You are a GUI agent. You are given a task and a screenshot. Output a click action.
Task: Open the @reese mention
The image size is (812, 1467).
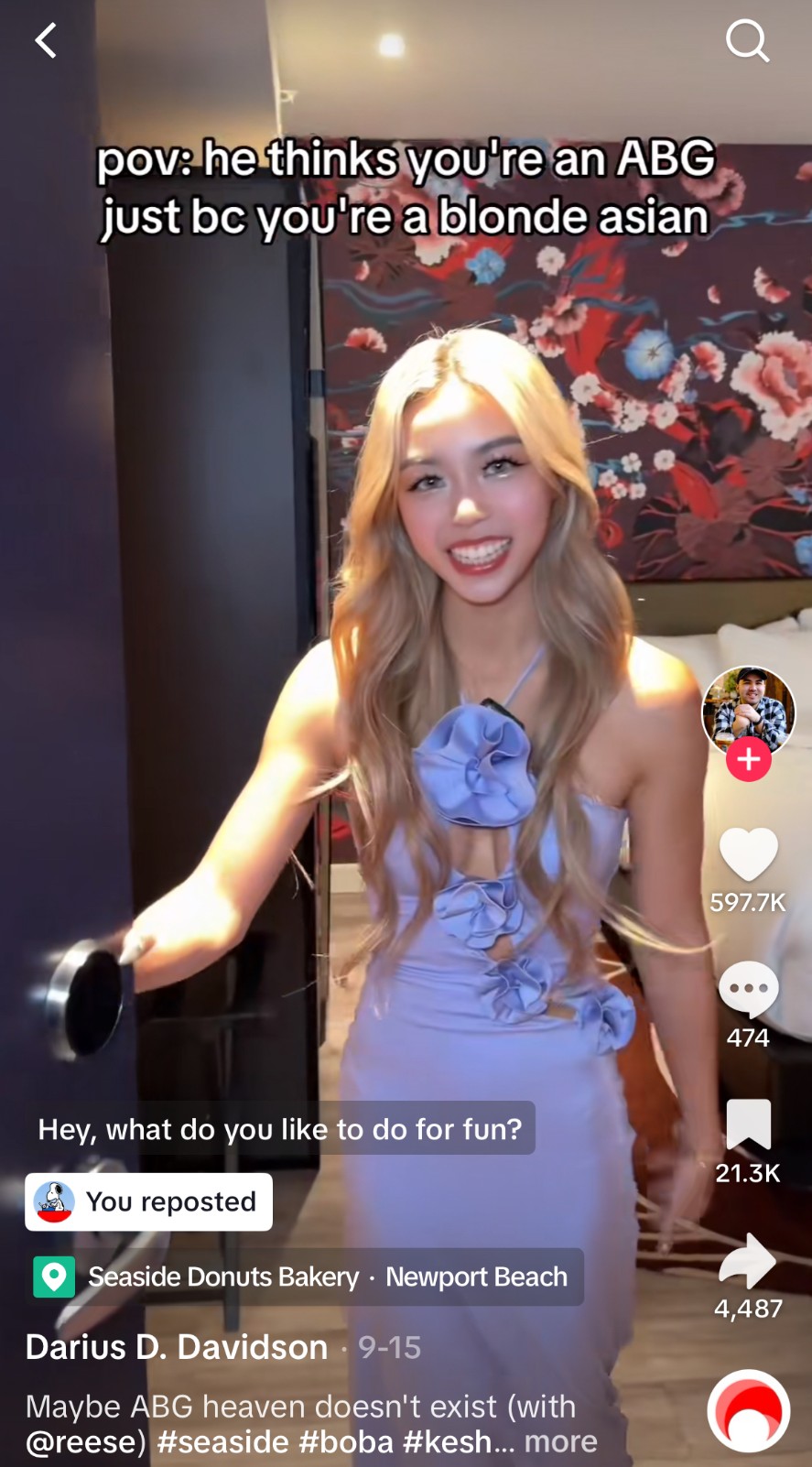click(85, 1441)
